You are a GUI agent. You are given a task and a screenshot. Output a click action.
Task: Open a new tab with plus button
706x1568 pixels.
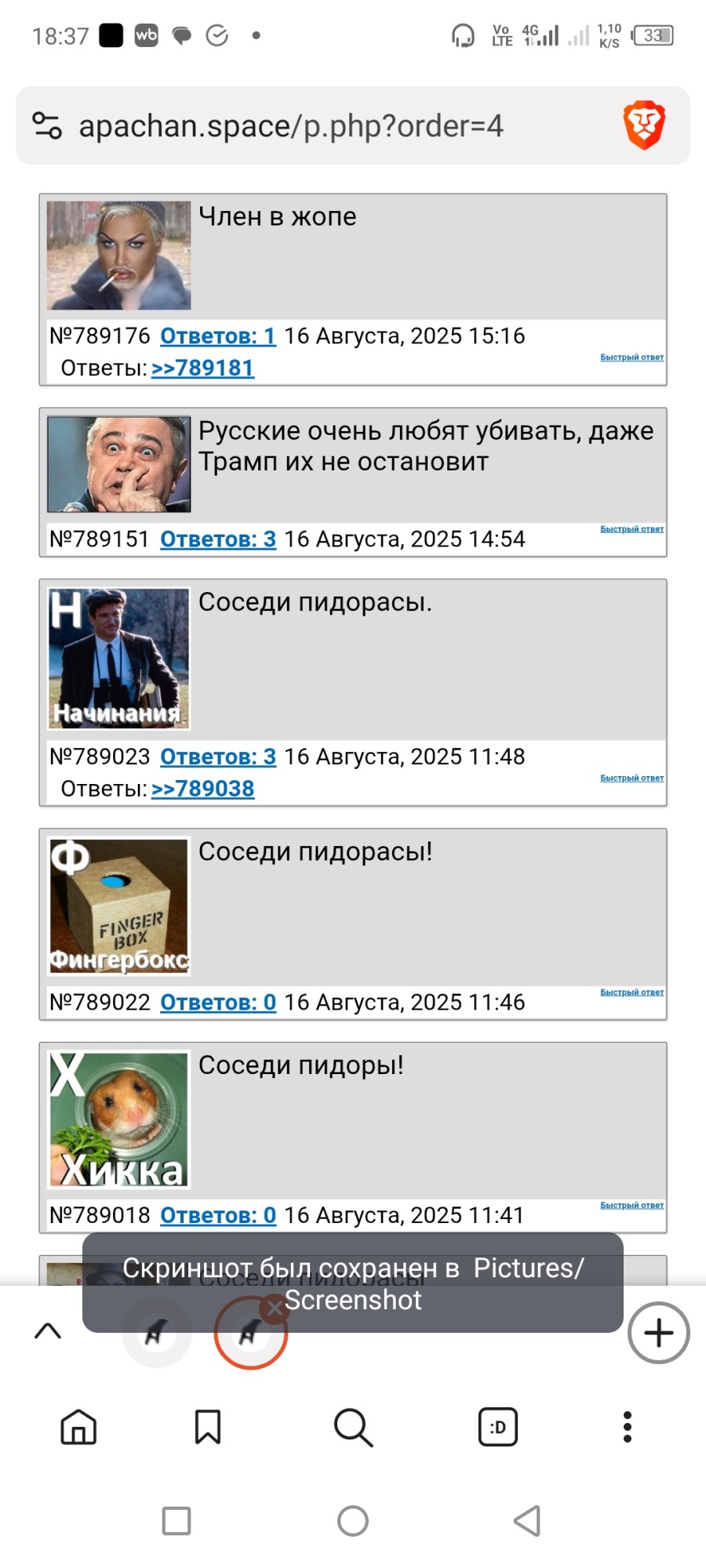tap(658, 1333)
